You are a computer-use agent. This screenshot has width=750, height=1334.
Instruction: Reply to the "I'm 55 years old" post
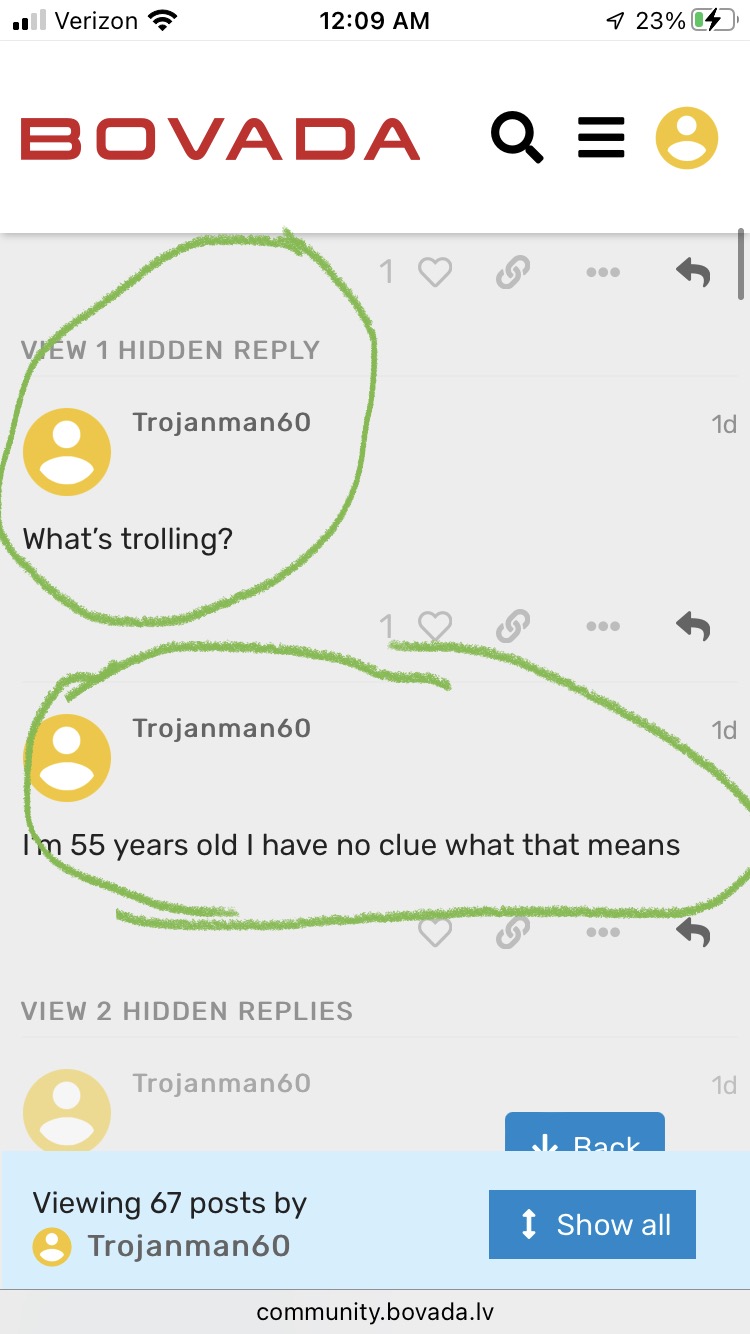coord(693,932)
